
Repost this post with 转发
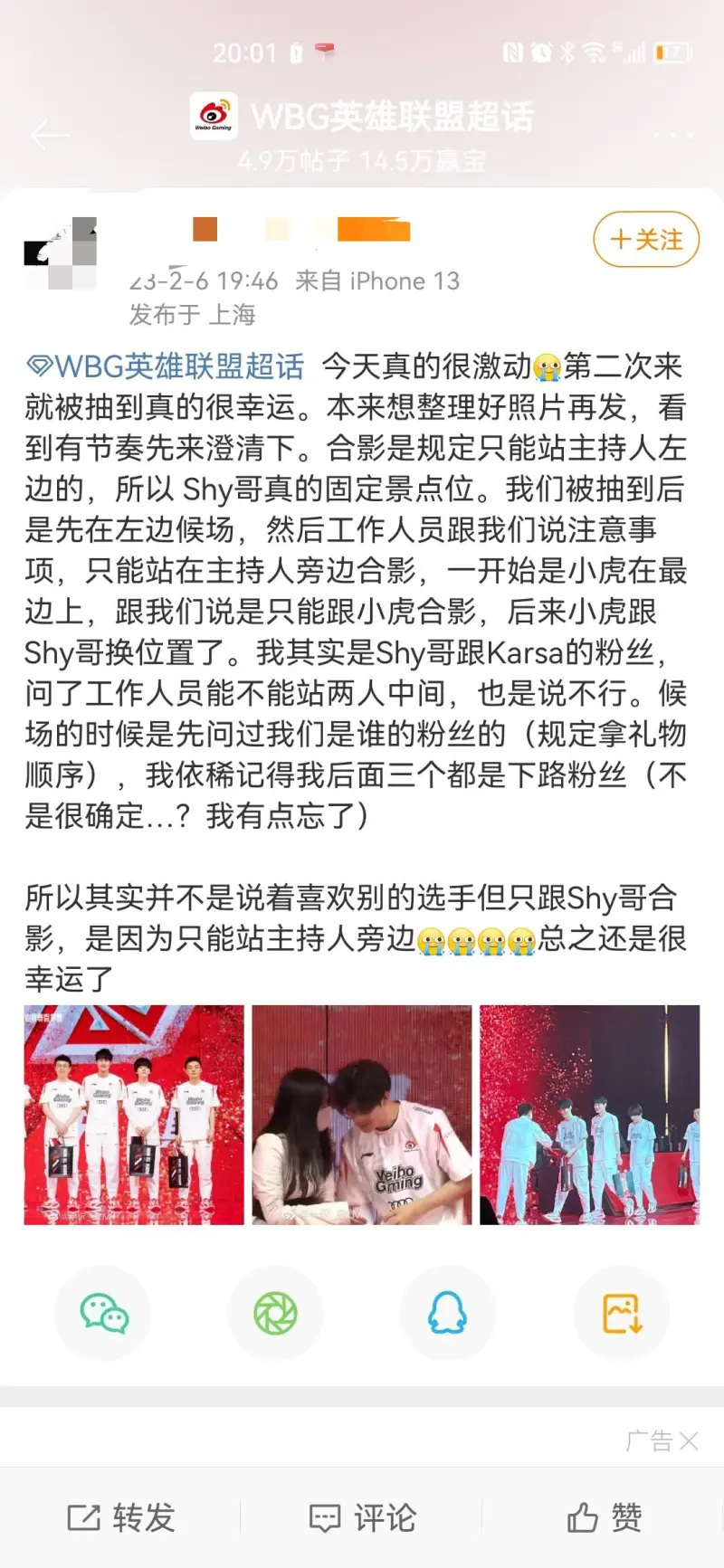click(121, 1517)
